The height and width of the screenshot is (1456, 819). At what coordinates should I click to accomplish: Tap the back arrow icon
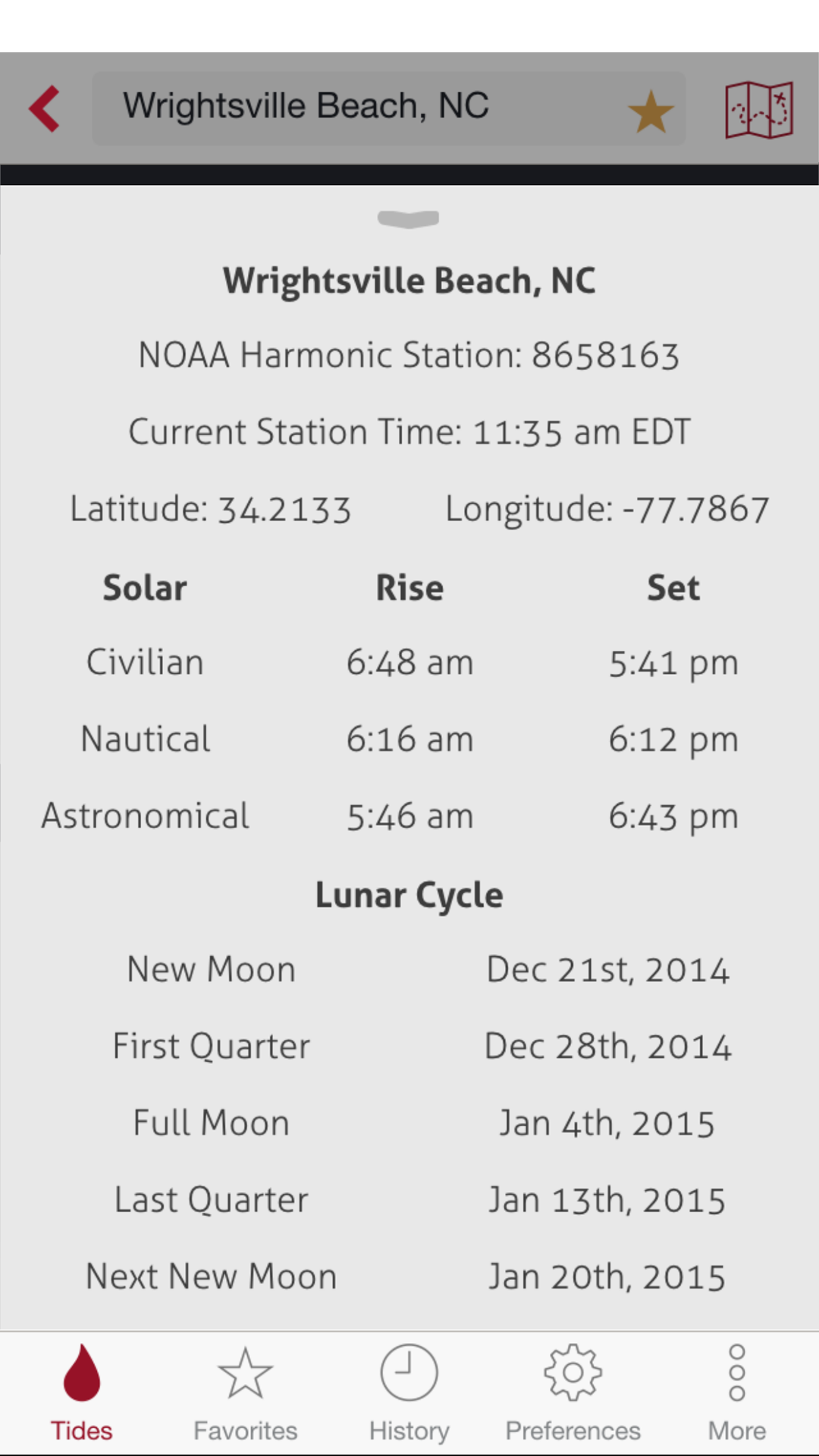43,108
